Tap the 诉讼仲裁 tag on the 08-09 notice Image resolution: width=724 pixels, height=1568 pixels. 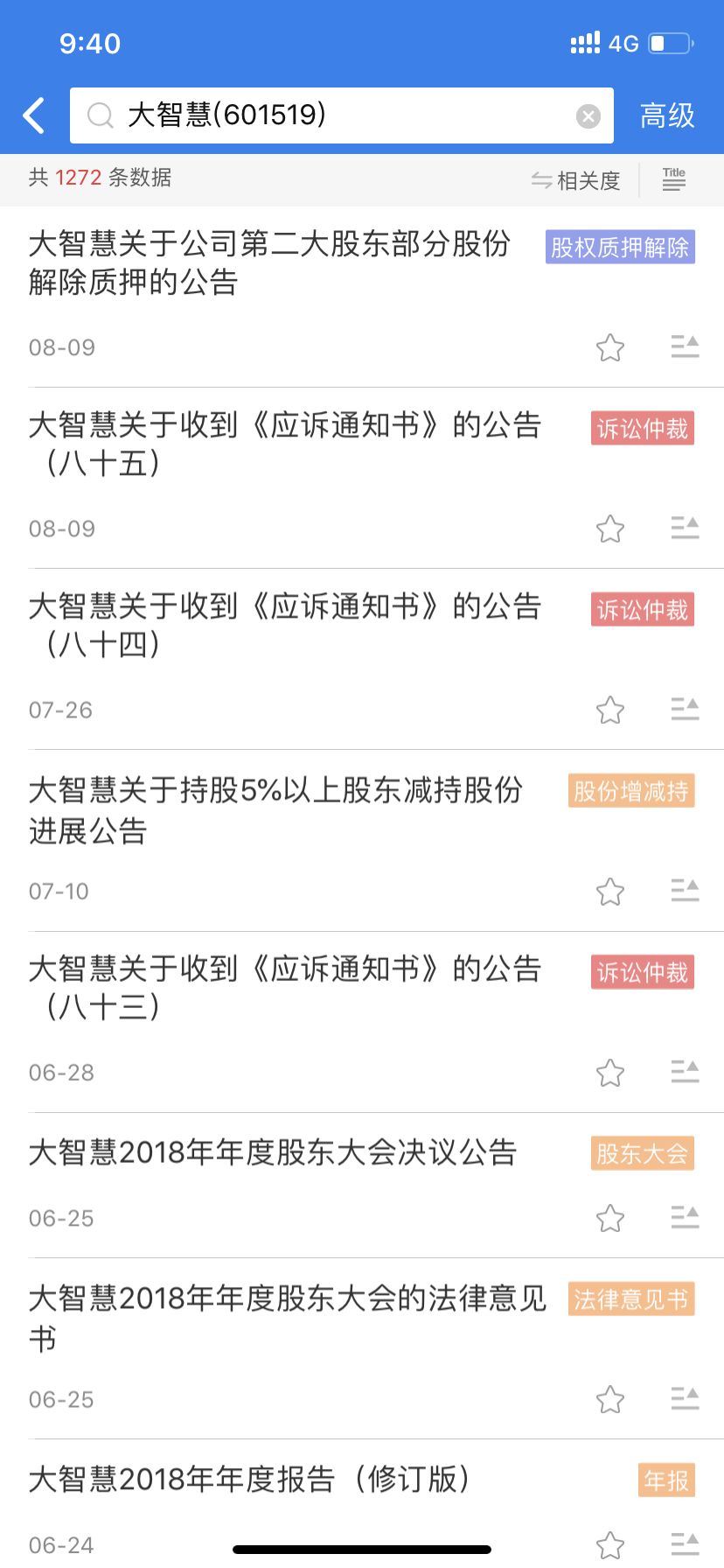[642, 428]
